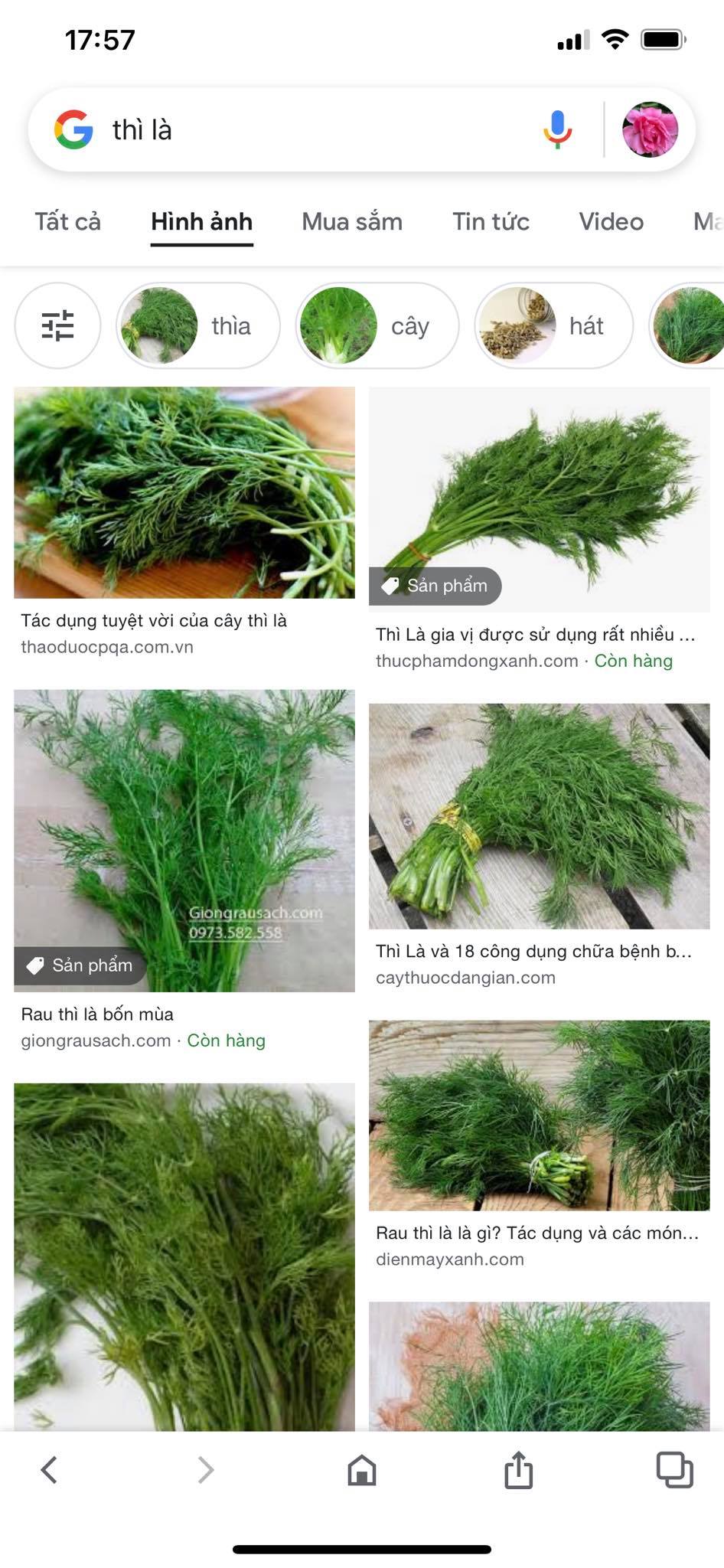
Task: Go to the browser home page
Action: tap(362, 1469)
